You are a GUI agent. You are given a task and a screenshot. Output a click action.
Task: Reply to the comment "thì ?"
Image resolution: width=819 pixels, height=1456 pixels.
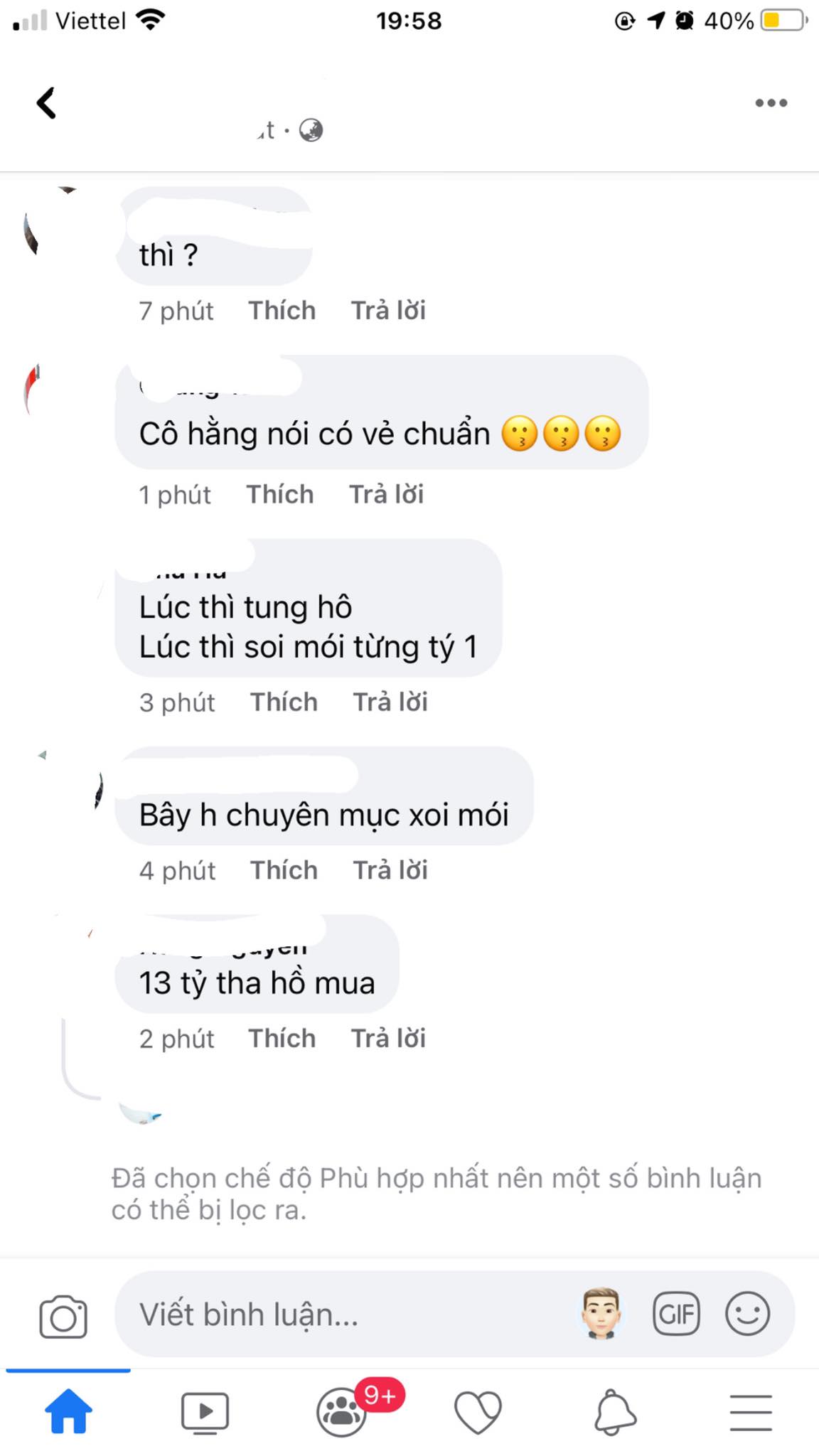pyautogui.click(x=388, y=311)
